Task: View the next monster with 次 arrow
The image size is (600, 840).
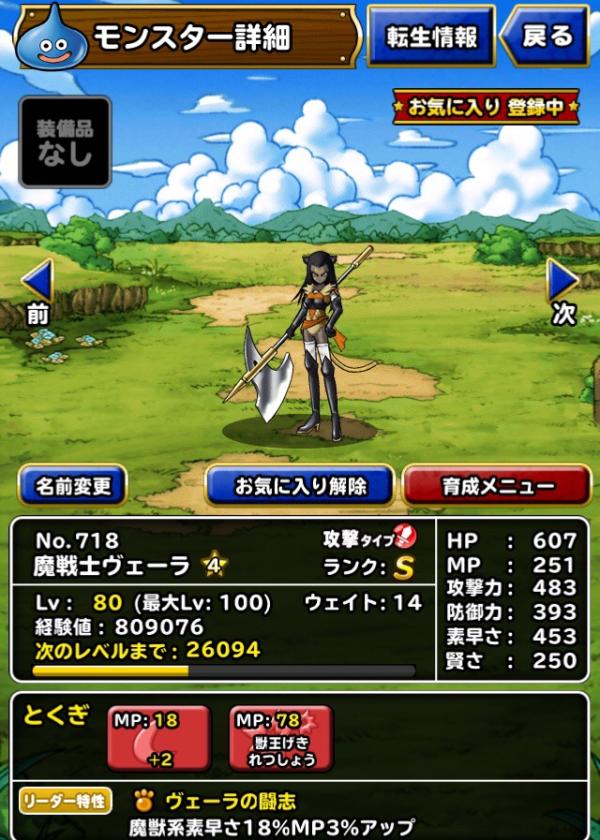Action: (x=563, y=290)
